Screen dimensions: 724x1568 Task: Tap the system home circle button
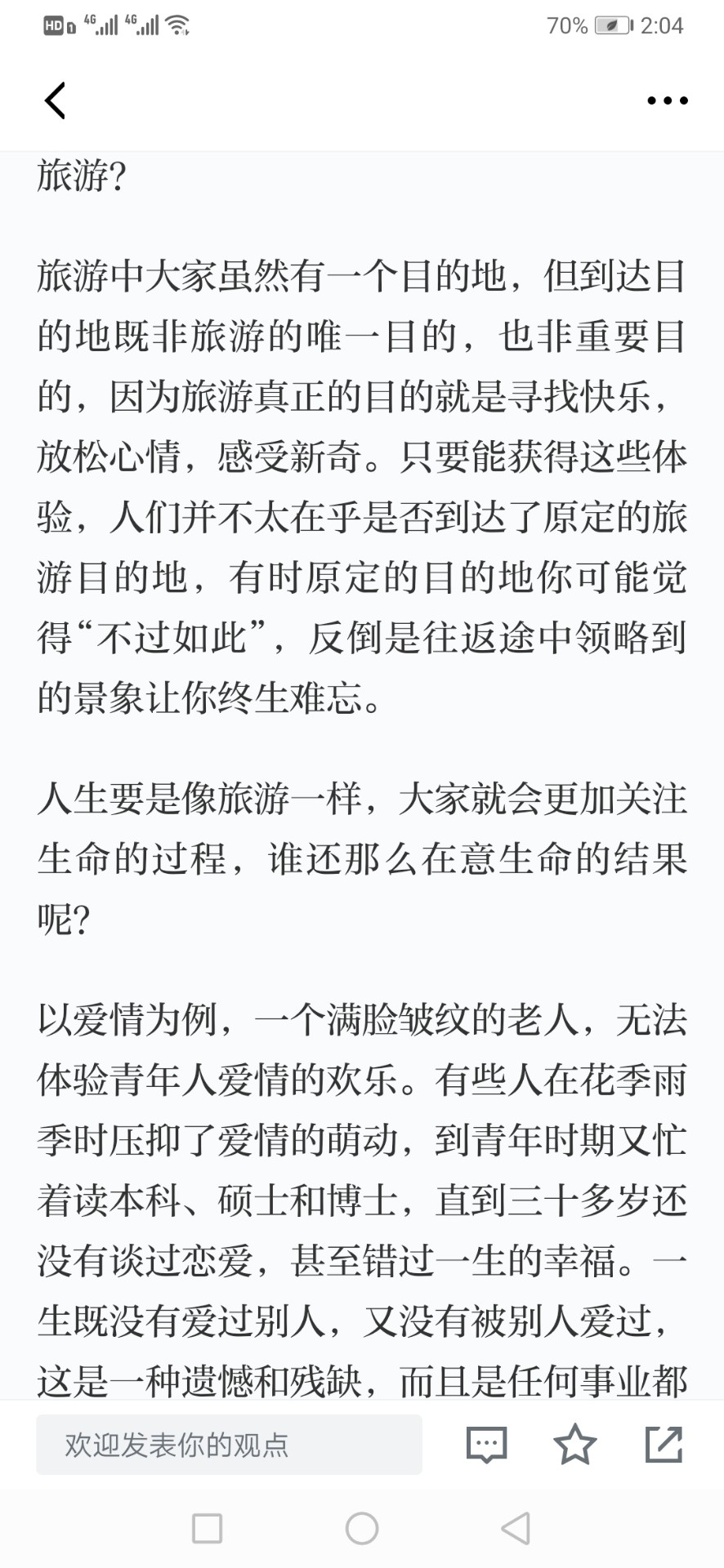pyautogui.click(x=362, y=1528)
